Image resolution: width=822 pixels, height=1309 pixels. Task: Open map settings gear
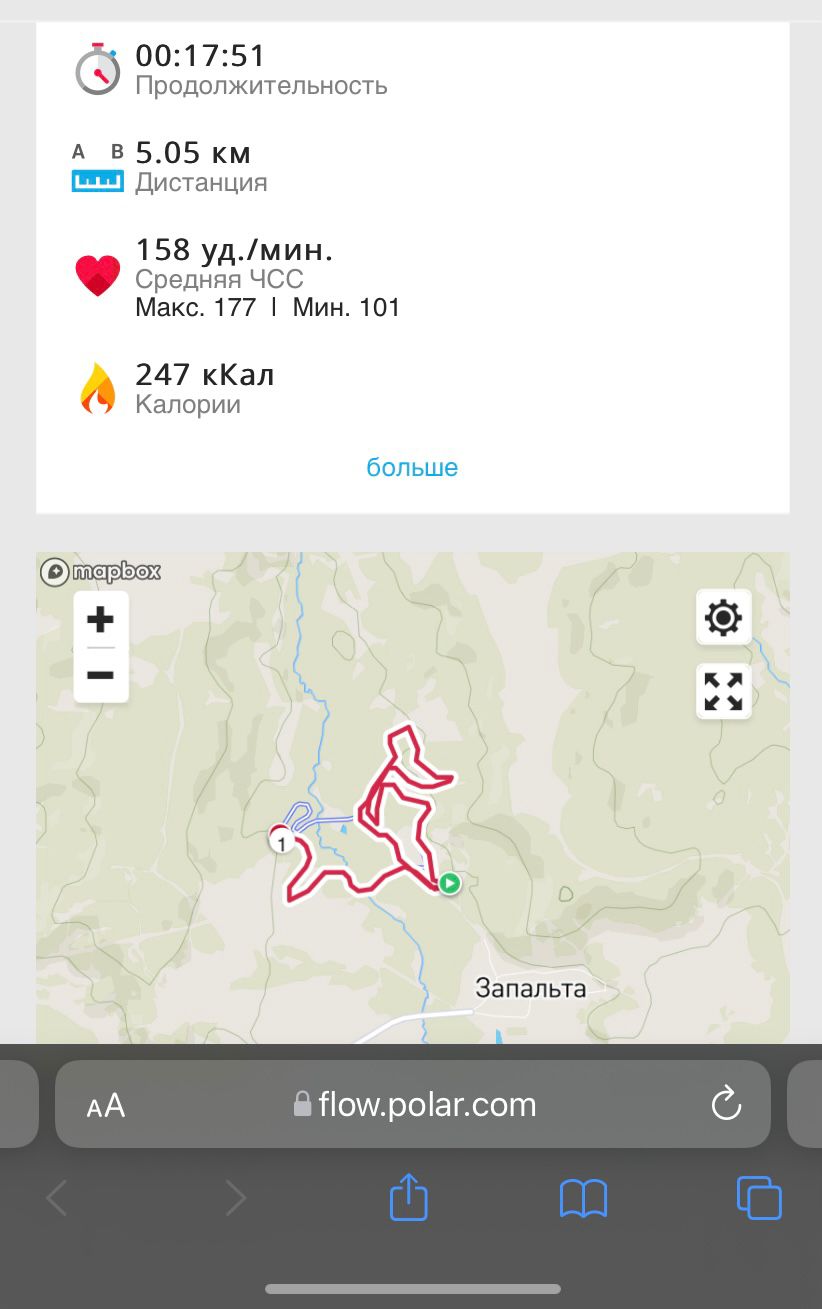point(723,618)
